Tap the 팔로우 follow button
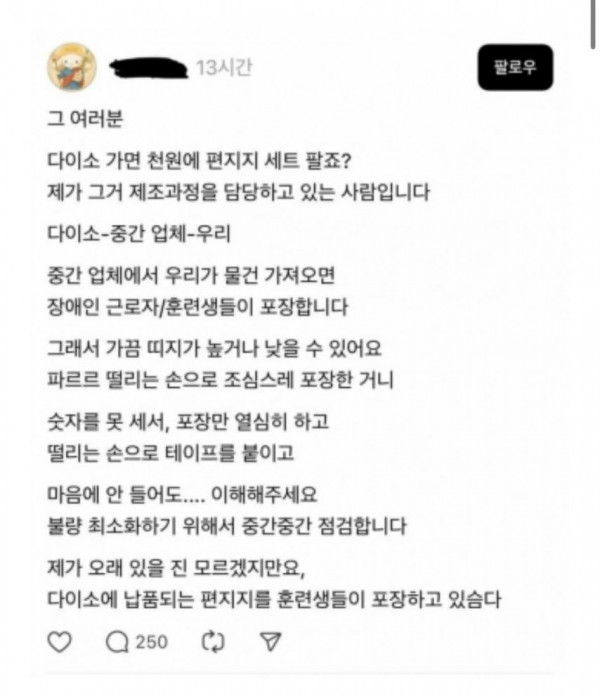The height and width of the screenshot is (696, 600). 514,67
